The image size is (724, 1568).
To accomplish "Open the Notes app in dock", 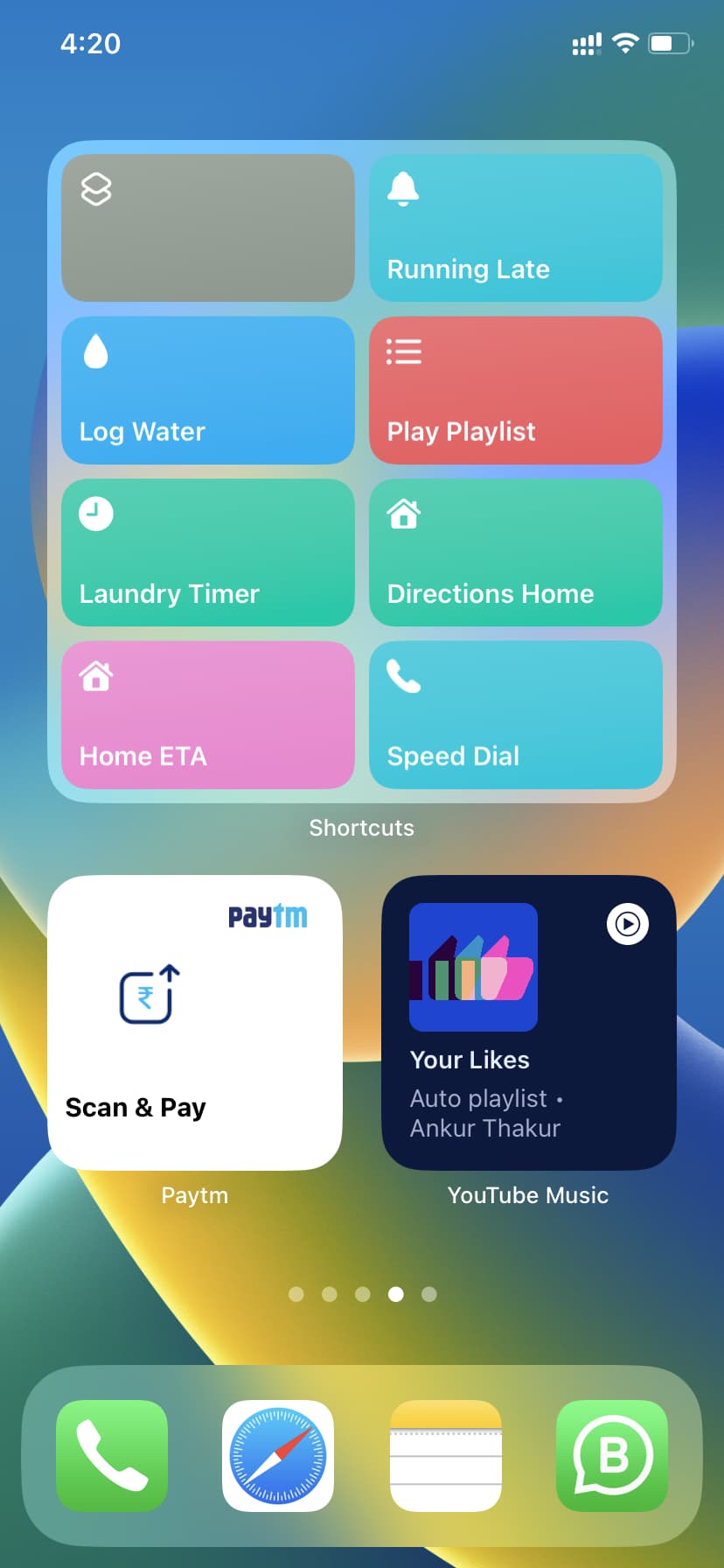I will point(445,1455).
